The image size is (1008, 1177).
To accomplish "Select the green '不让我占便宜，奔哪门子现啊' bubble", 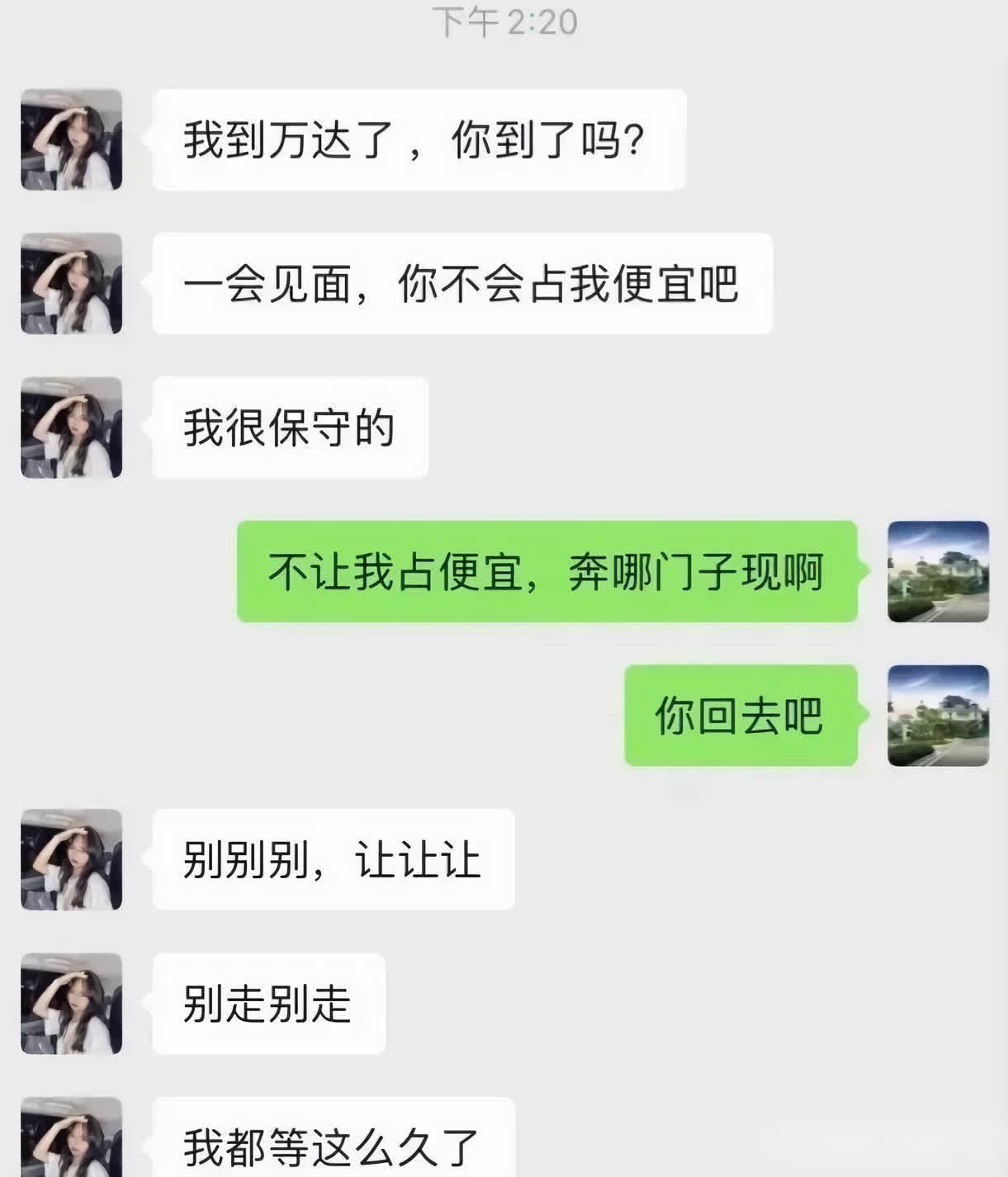I will [549, 572].
